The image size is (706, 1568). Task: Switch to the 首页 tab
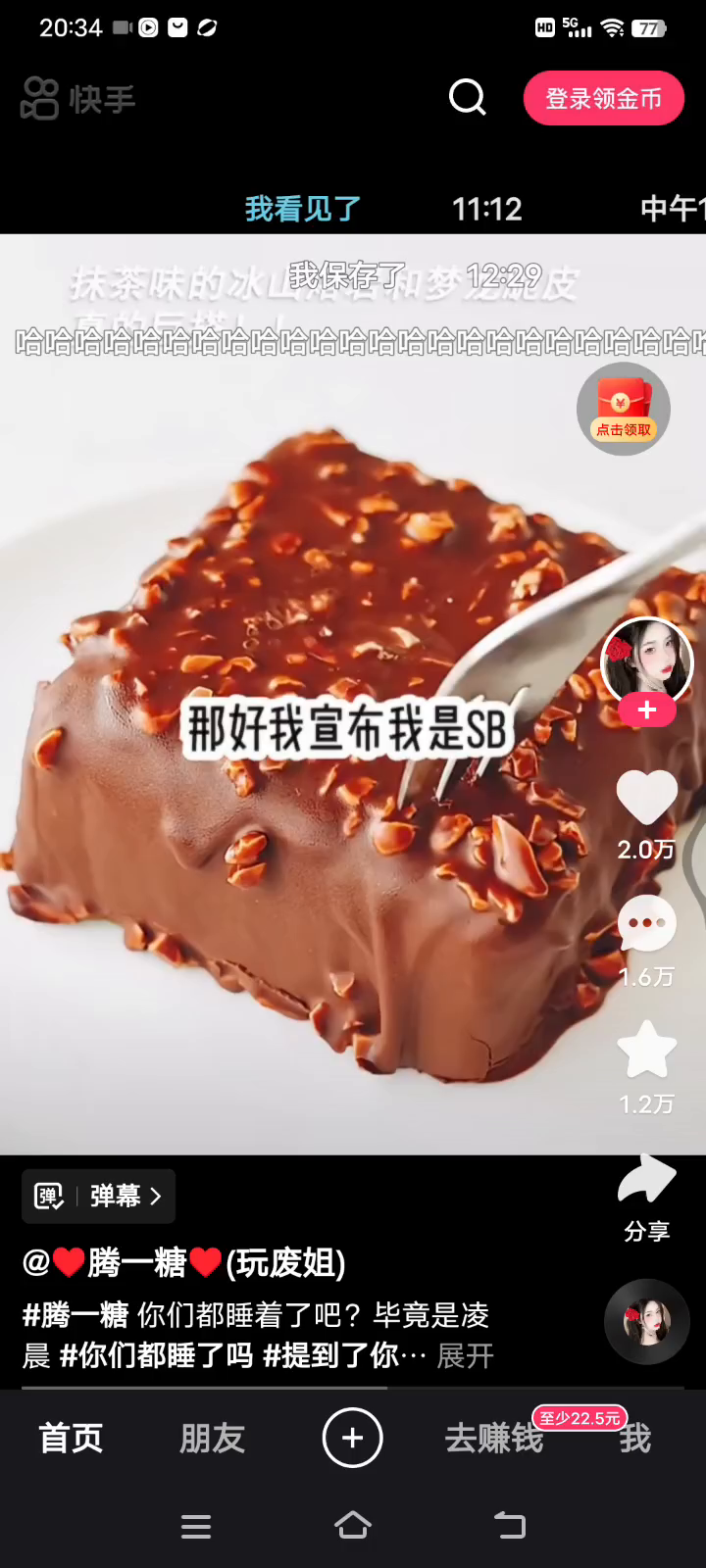pyautogui.click(x=71, y=1438)
